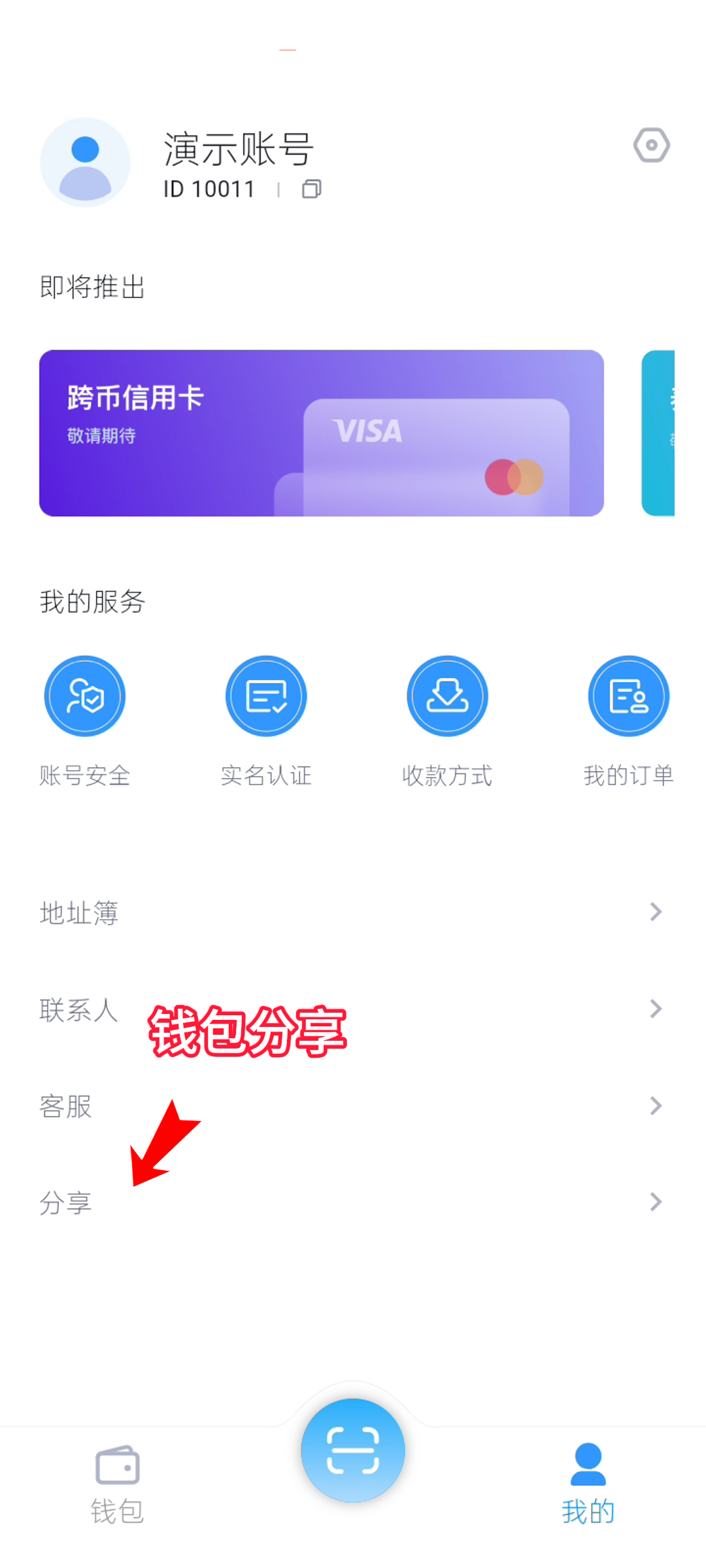Viewport: 706px width, 1568px height.
Task: Tap the center scan button
Action: (x=353, y=1450)
